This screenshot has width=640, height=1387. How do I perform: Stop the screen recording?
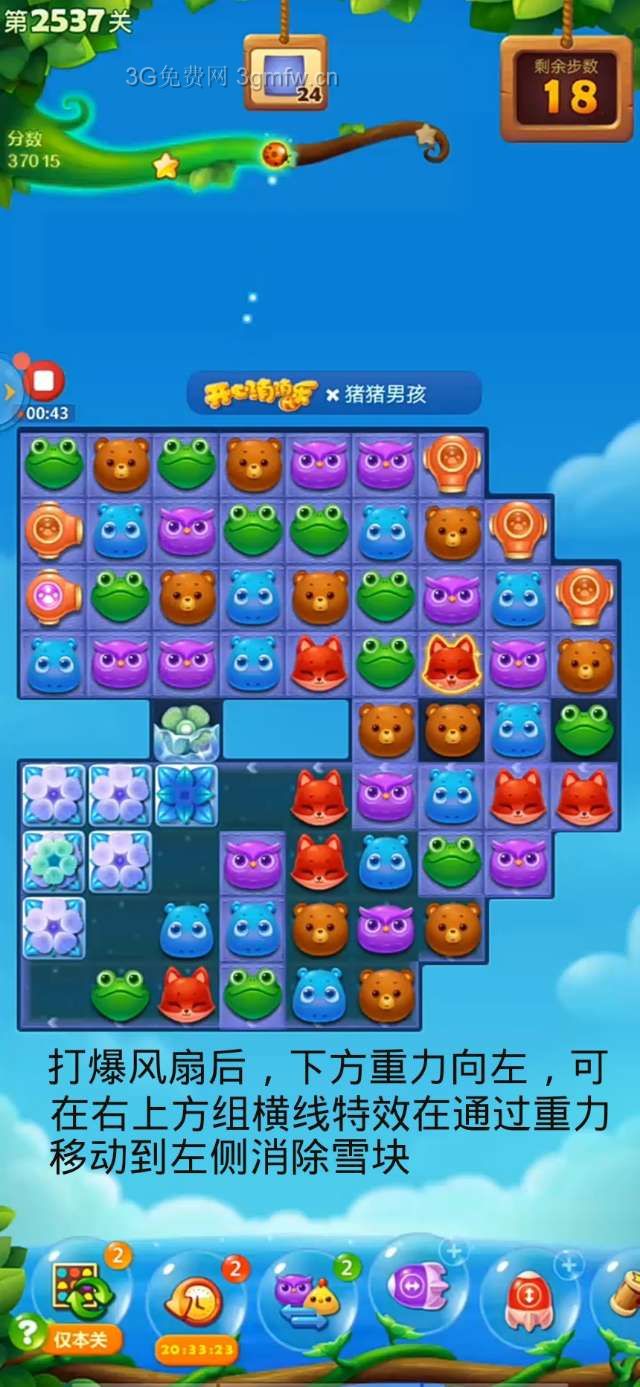point(43,381)
